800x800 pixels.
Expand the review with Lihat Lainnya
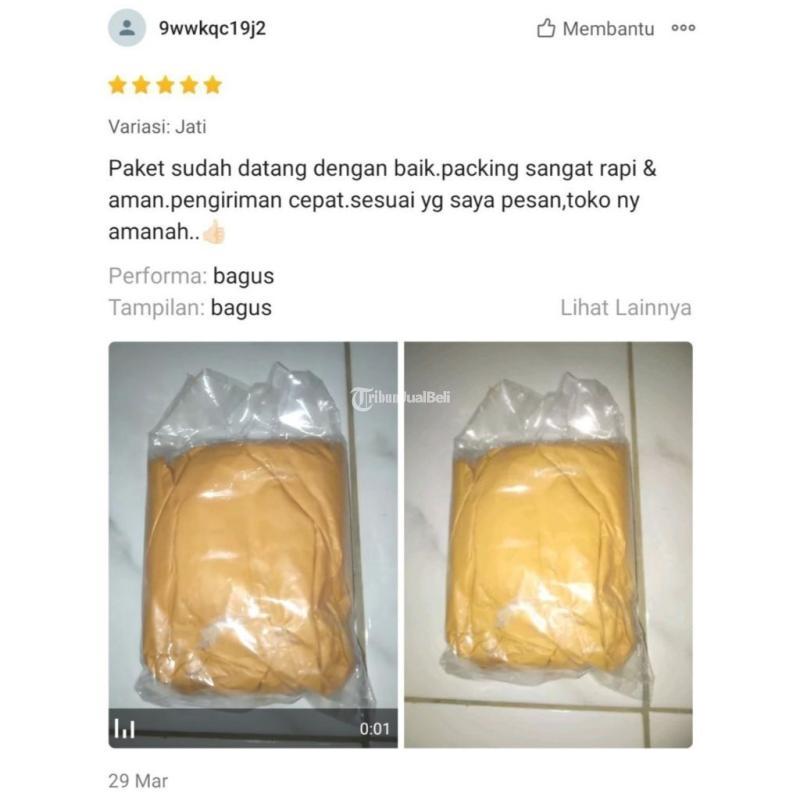(x=625, y=308)
